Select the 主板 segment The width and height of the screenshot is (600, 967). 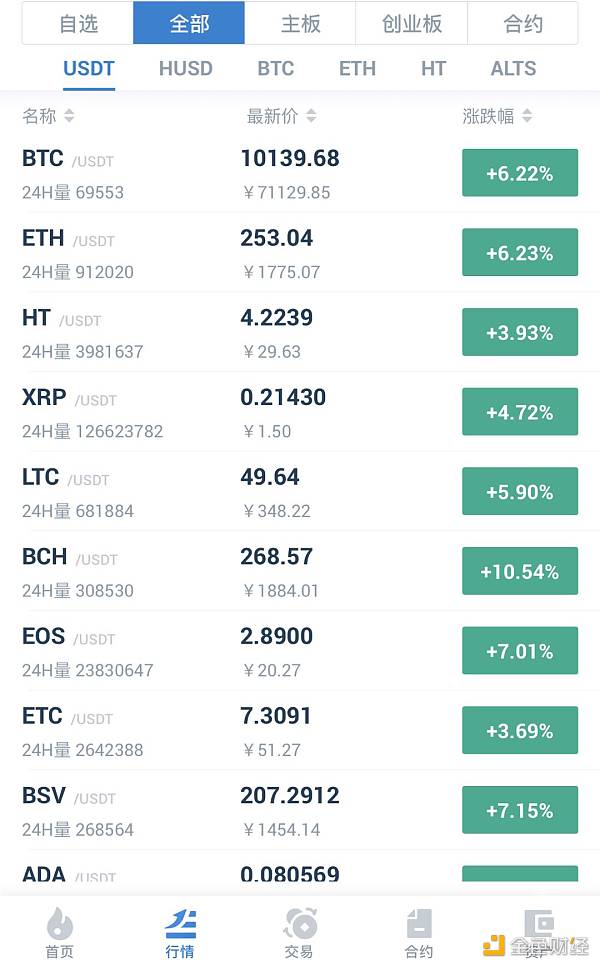(x=300, y=23)
